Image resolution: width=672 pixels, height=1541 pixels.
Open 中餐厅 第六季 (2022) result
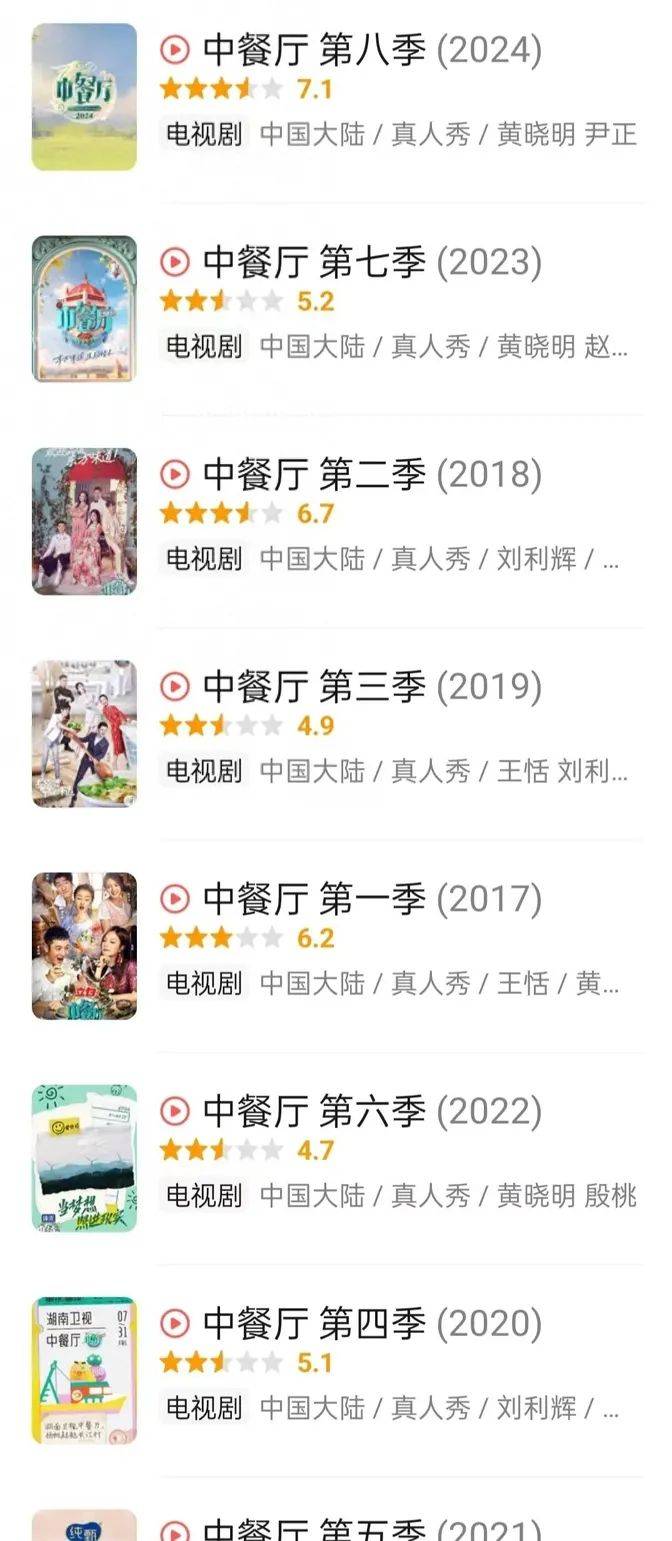coord(336,1158)
